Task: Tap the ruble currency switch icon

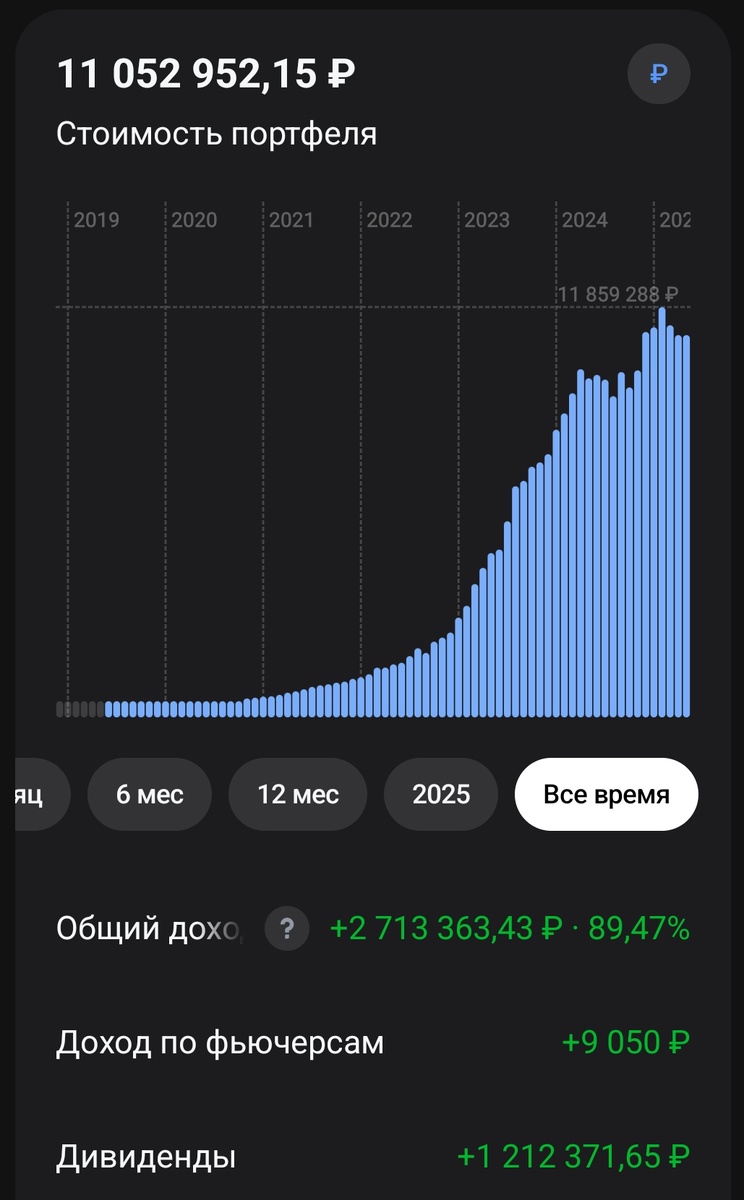Action: 658,73
